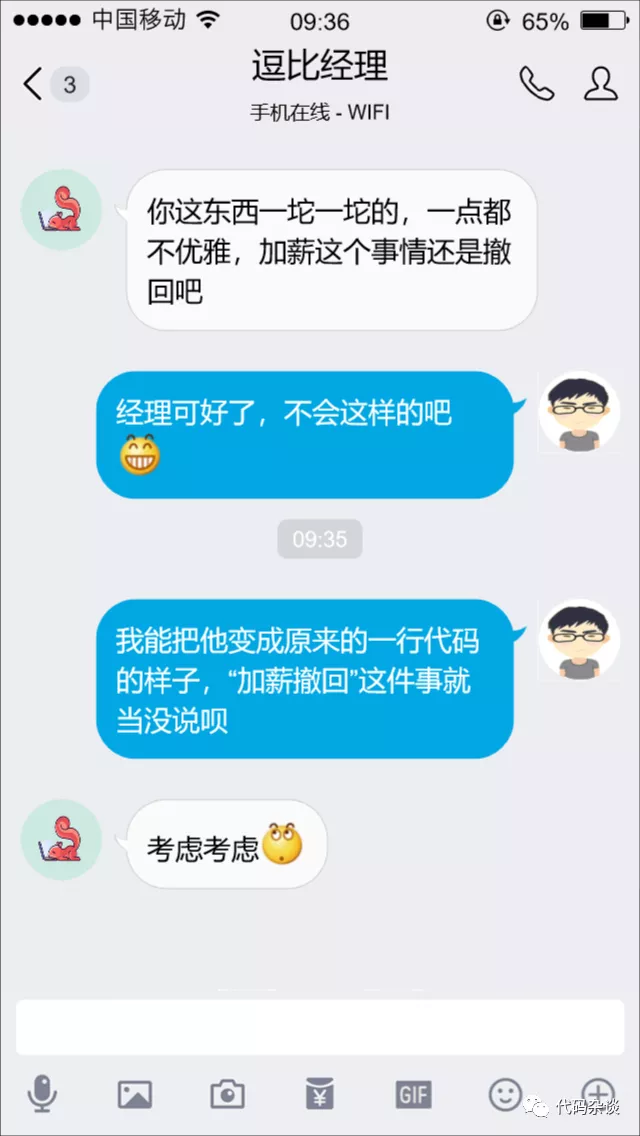Viewport: 640px width, 1136px height.
Task: Tap my avatar next to 经理可好了 message
Action: coord(580,412)
